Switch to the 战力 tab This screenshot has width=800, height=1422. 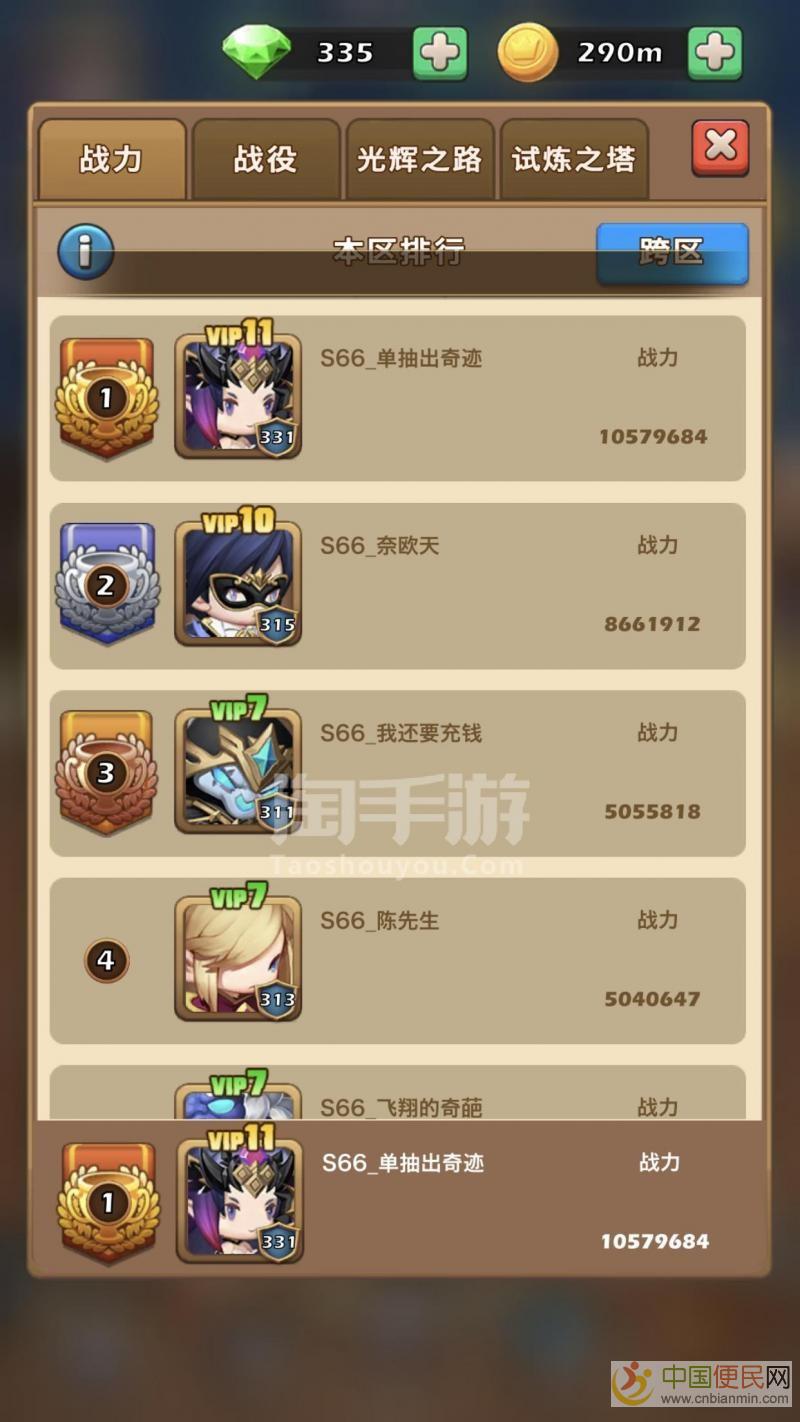pos(111,160)
